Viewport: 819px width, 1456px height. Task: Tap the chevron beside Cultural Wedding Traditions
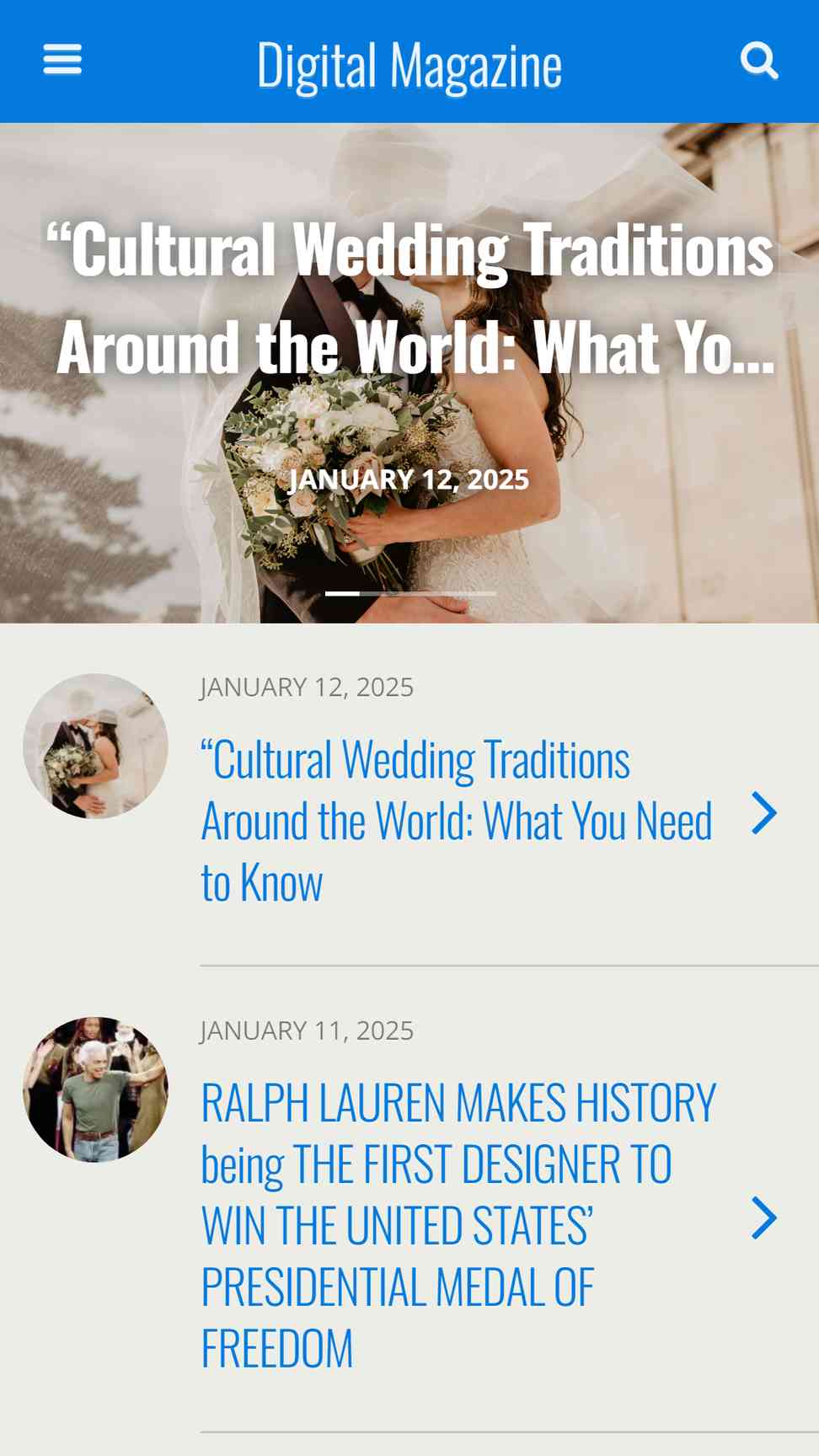(x=763, y=814)
